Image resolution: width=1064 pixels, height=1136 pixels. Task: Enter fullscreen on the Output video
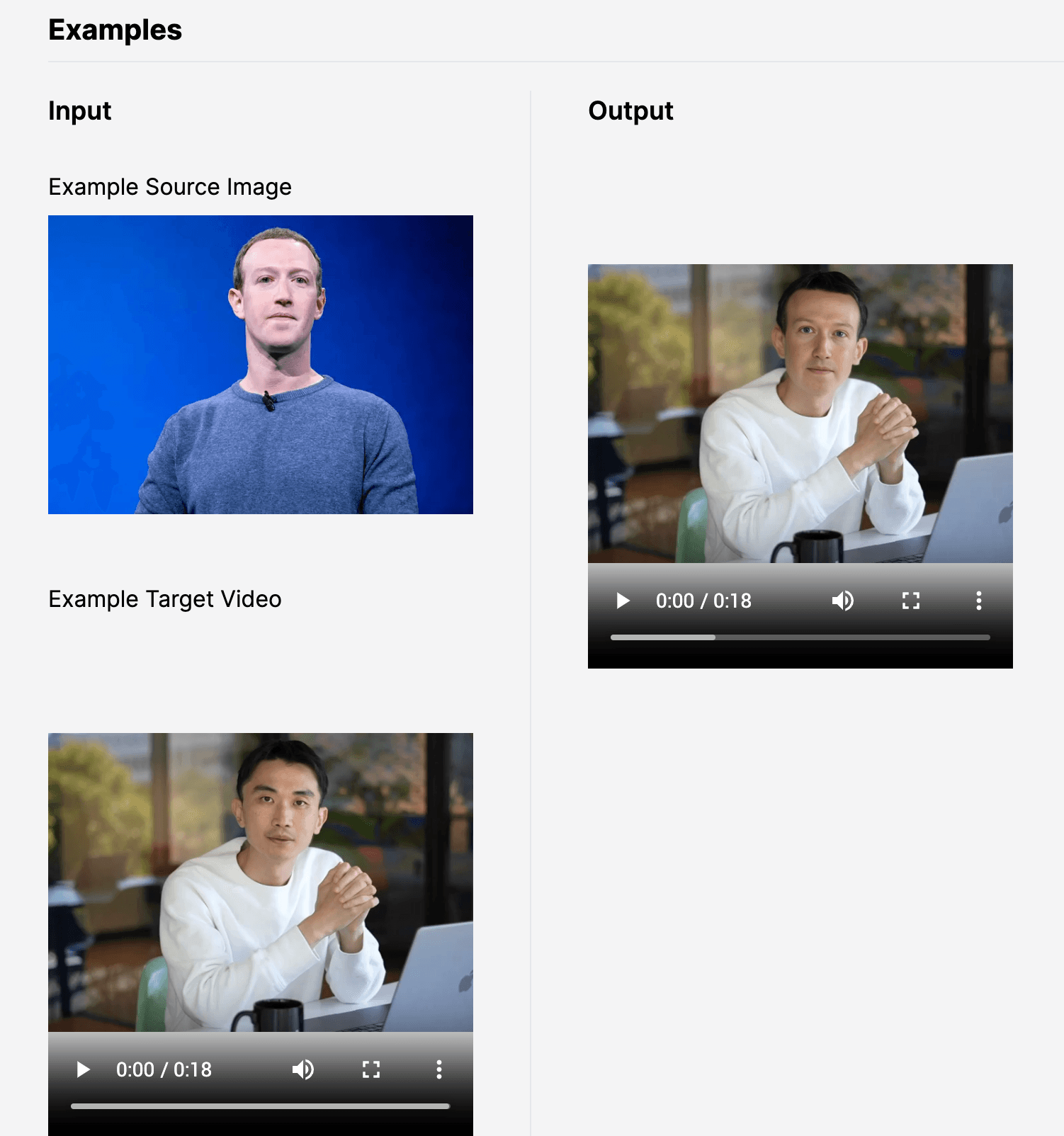click(910, 601)
